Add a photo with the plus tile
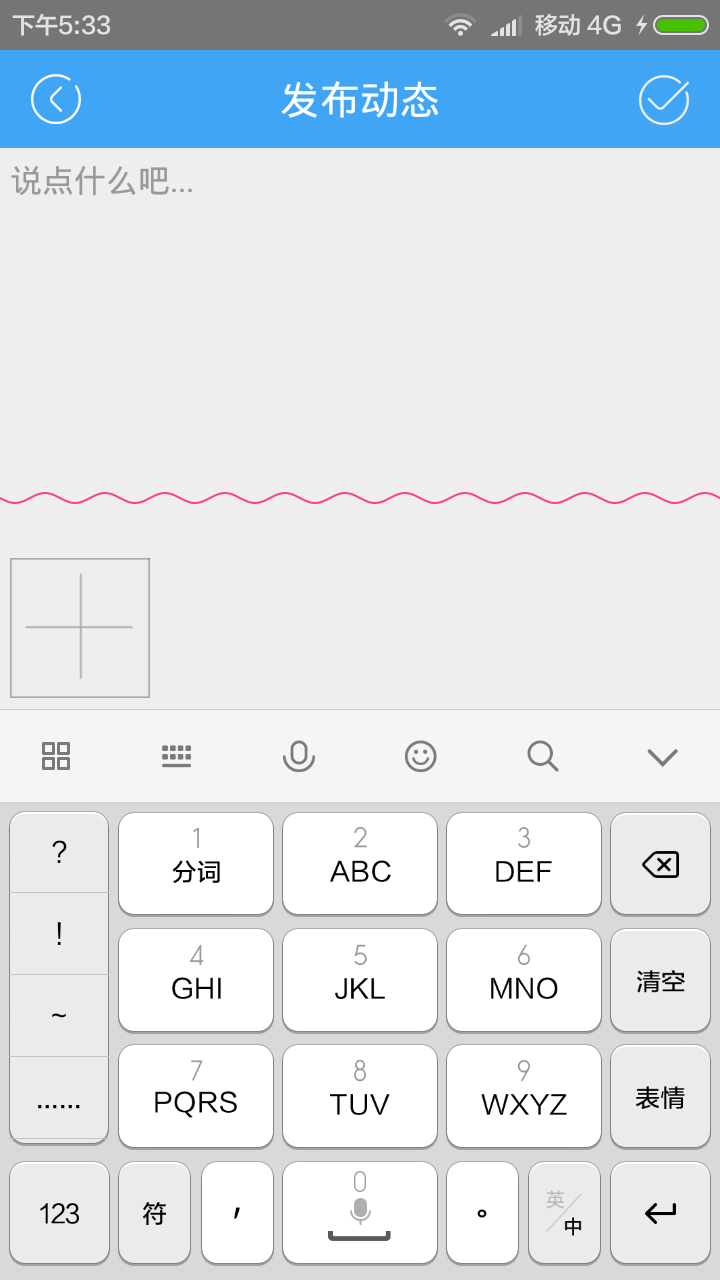 [80, 628]
